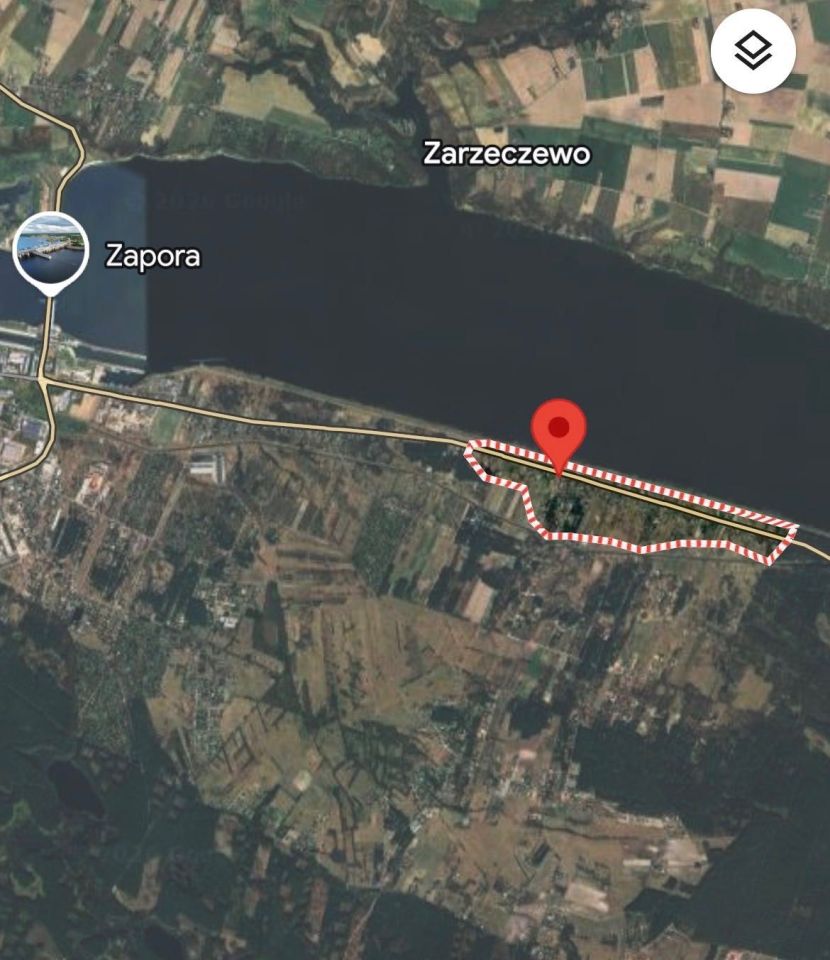Select the Zarzeczewo place label
Image resolution: width=830 pixels, height=960 pixels.
coord(506,154)
